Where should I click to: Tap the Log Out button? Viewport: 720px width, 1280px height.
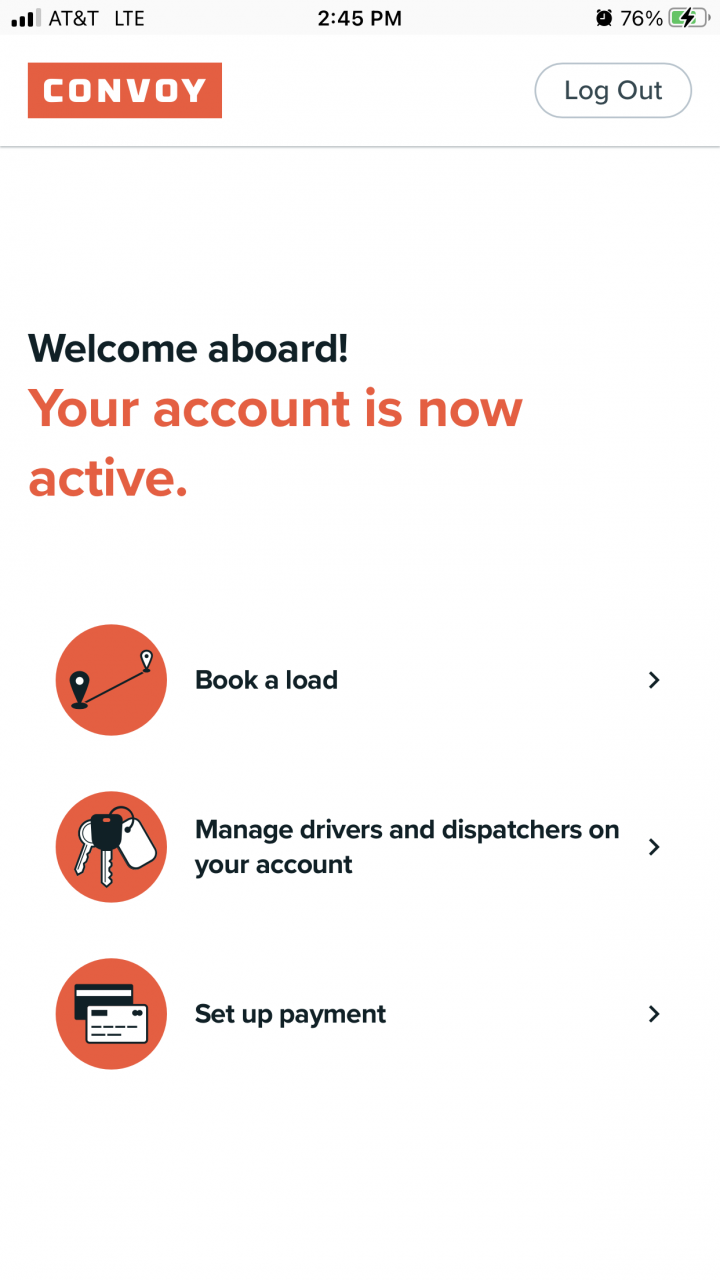[x=612, y=91]
